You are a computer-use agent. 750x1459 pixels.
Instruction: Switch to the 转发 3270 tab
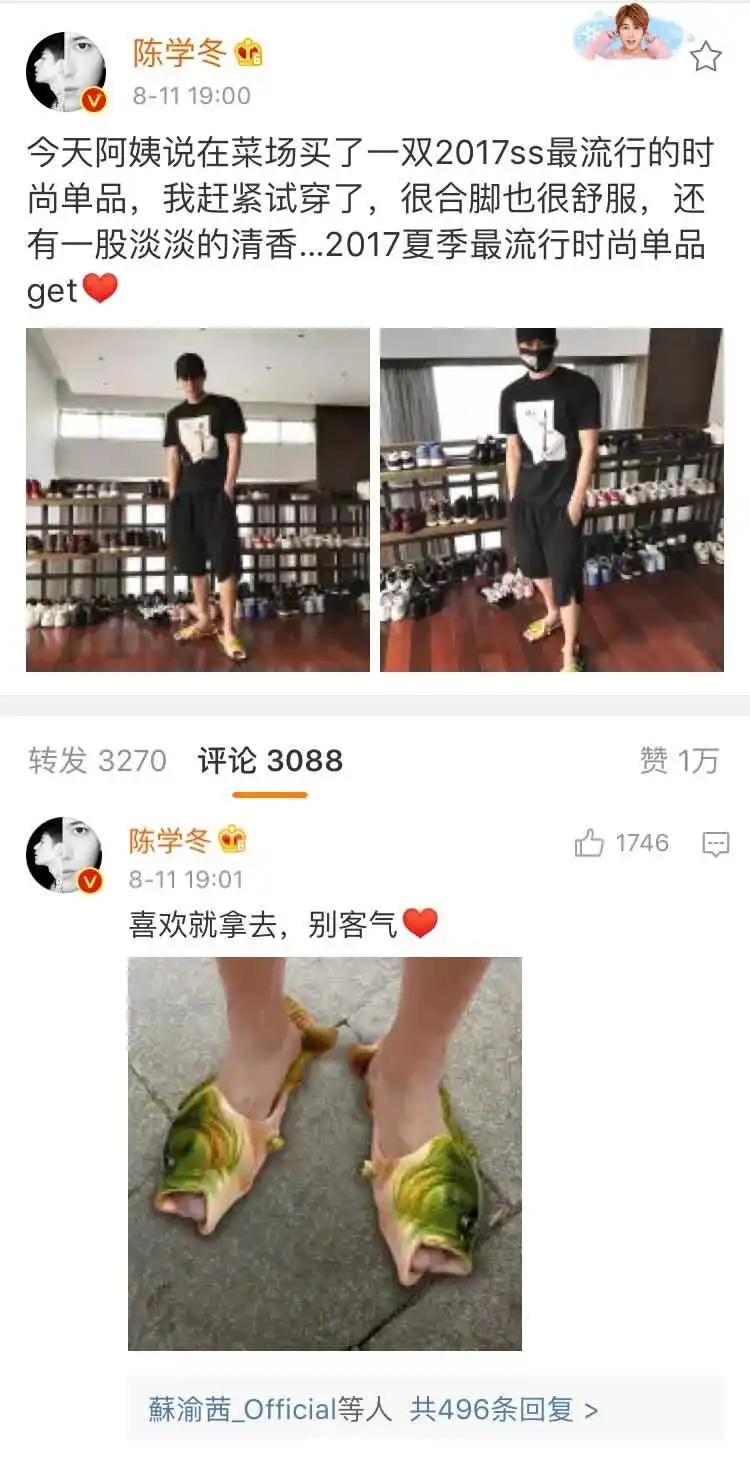[x=95, y=759]
